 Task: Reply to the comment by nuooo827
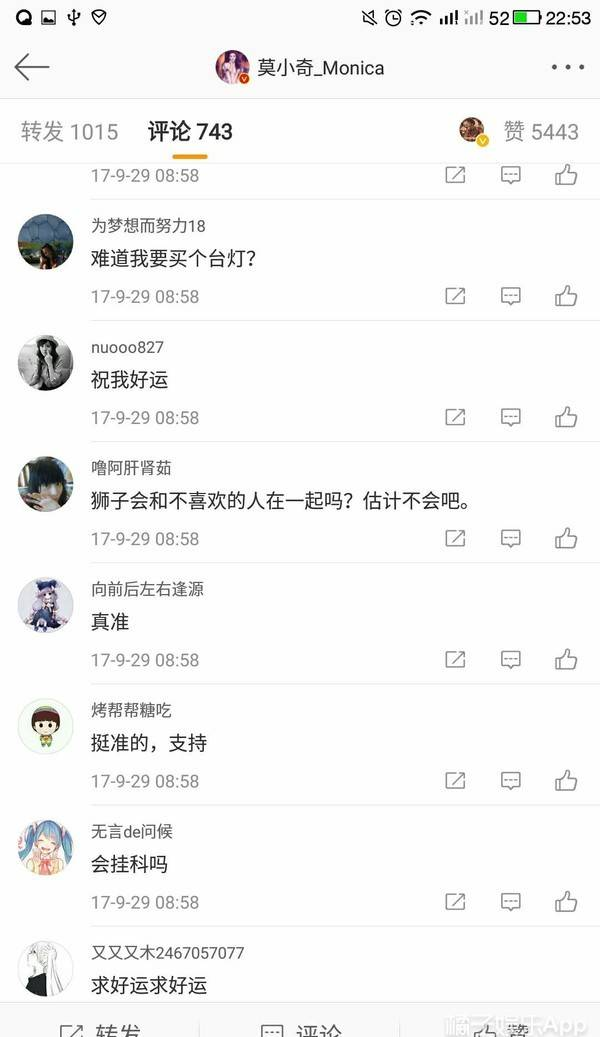pos(511,417)
